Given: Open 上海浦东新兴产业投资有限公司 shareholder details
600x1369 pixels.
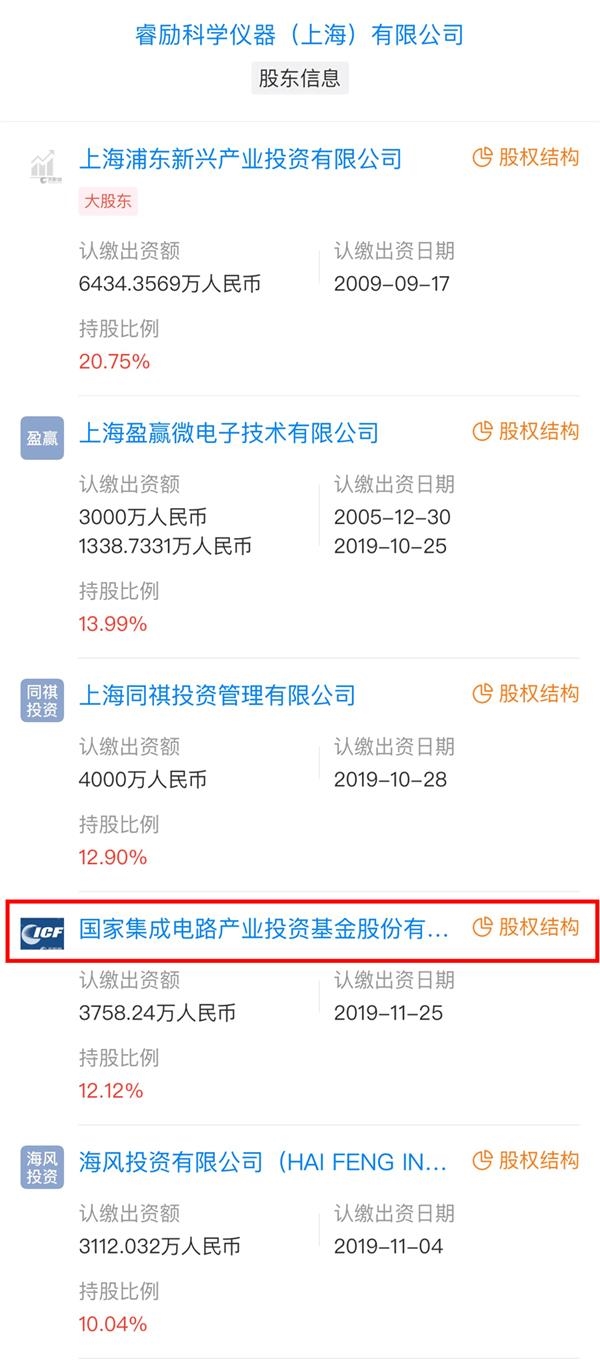Looking at the screenshot, I should click(240, 158).
